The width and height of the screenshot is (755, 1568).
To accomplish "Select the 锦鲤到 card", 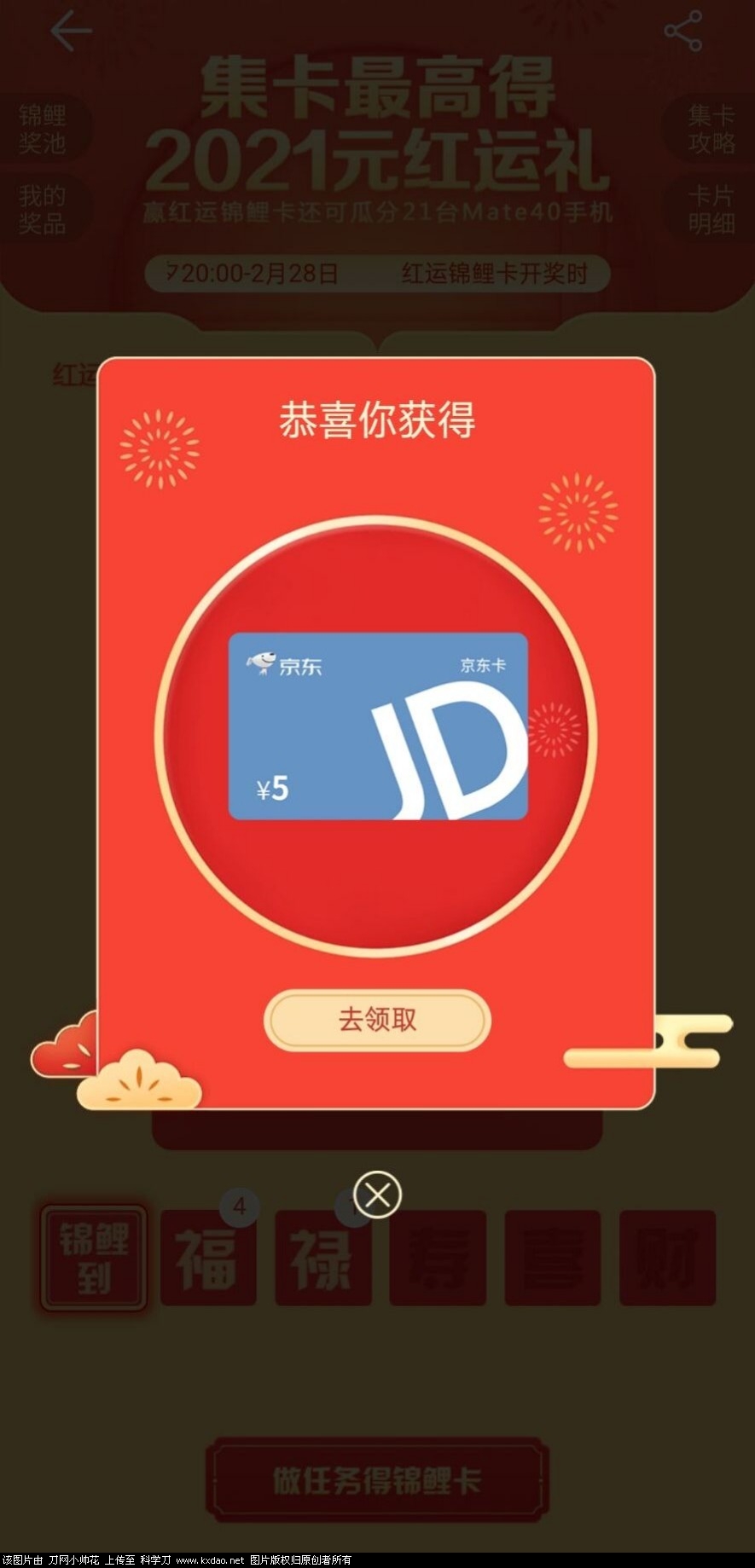I will [94, 1258].
